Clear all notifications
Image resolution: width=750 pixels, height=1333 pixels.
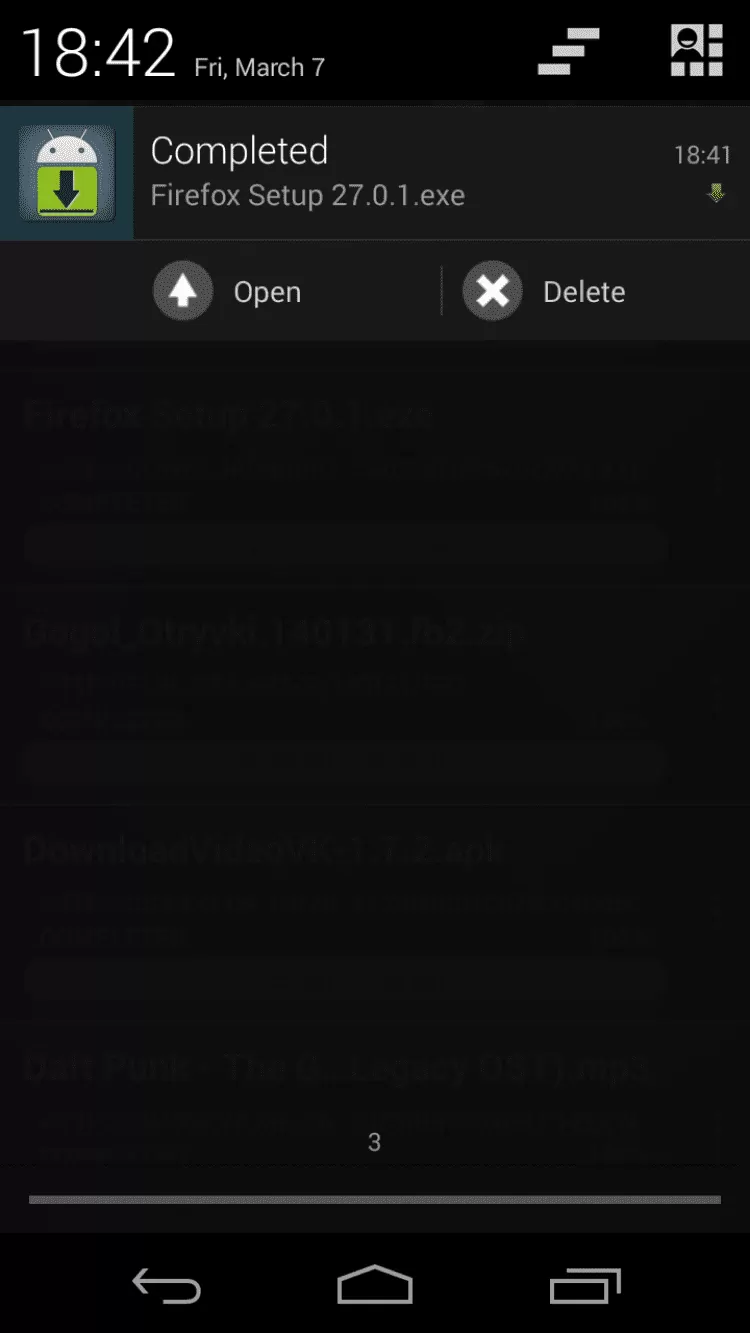[568, 52]
